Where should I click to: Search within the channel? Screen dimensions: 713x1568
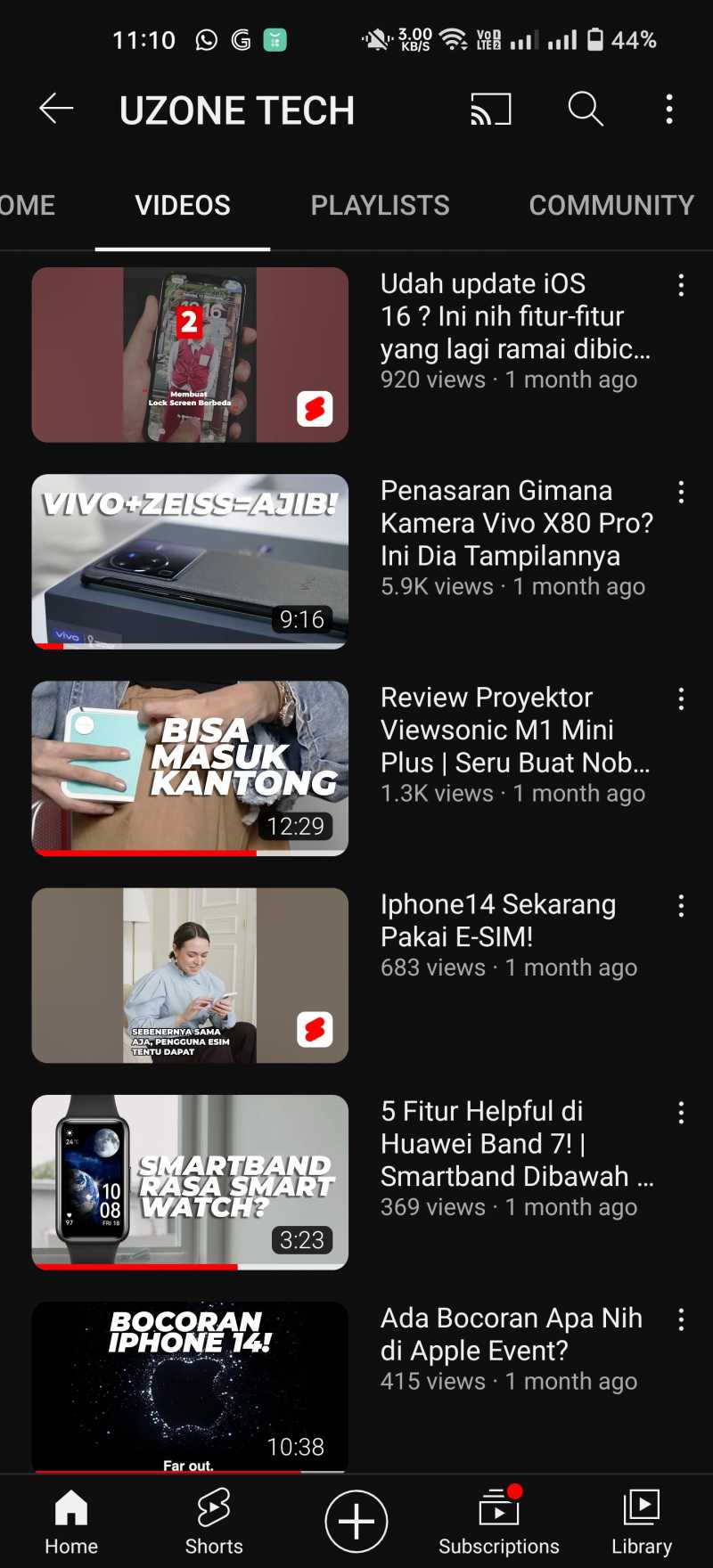click(x=586, y=109)
